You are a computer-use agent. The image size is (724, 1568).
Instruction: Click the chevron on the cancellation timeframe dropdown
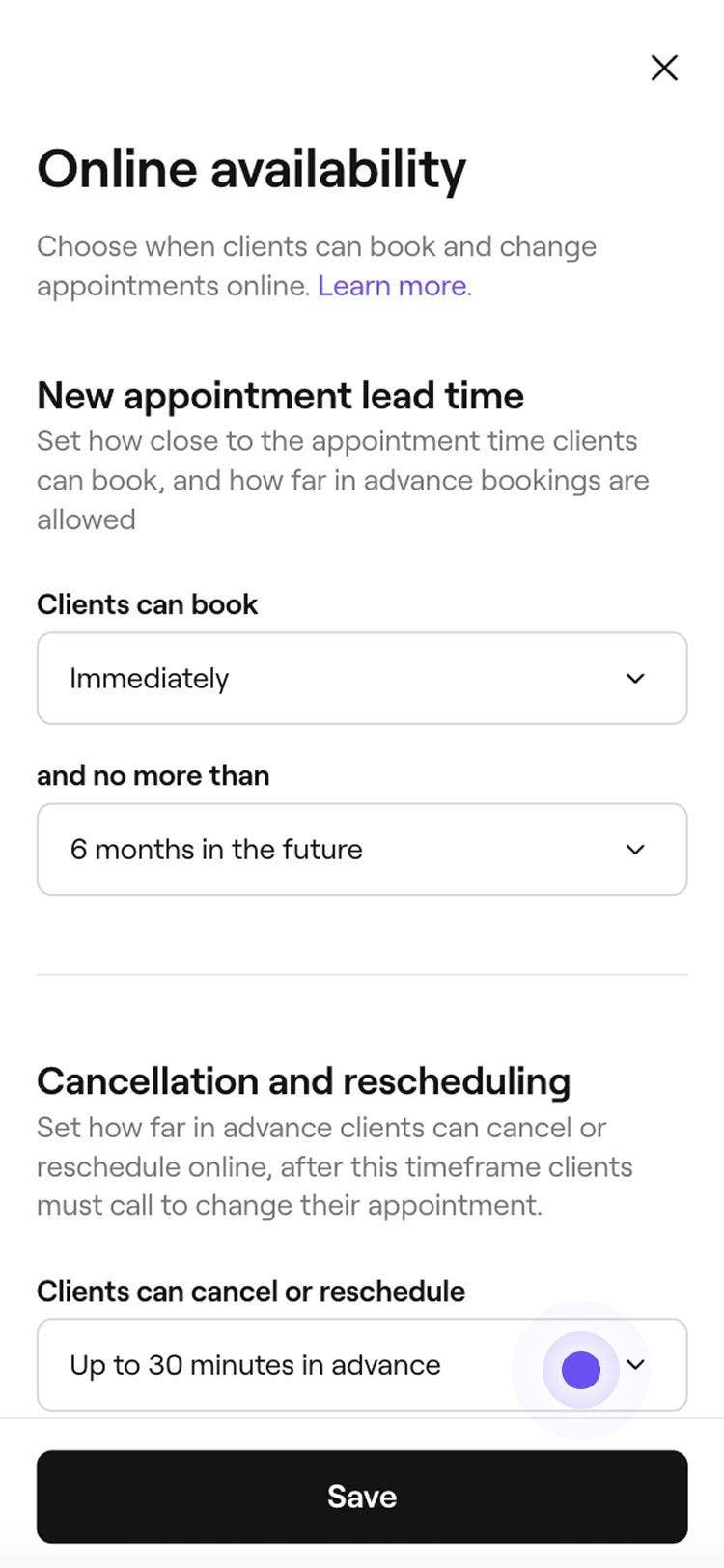[635, 1365]
